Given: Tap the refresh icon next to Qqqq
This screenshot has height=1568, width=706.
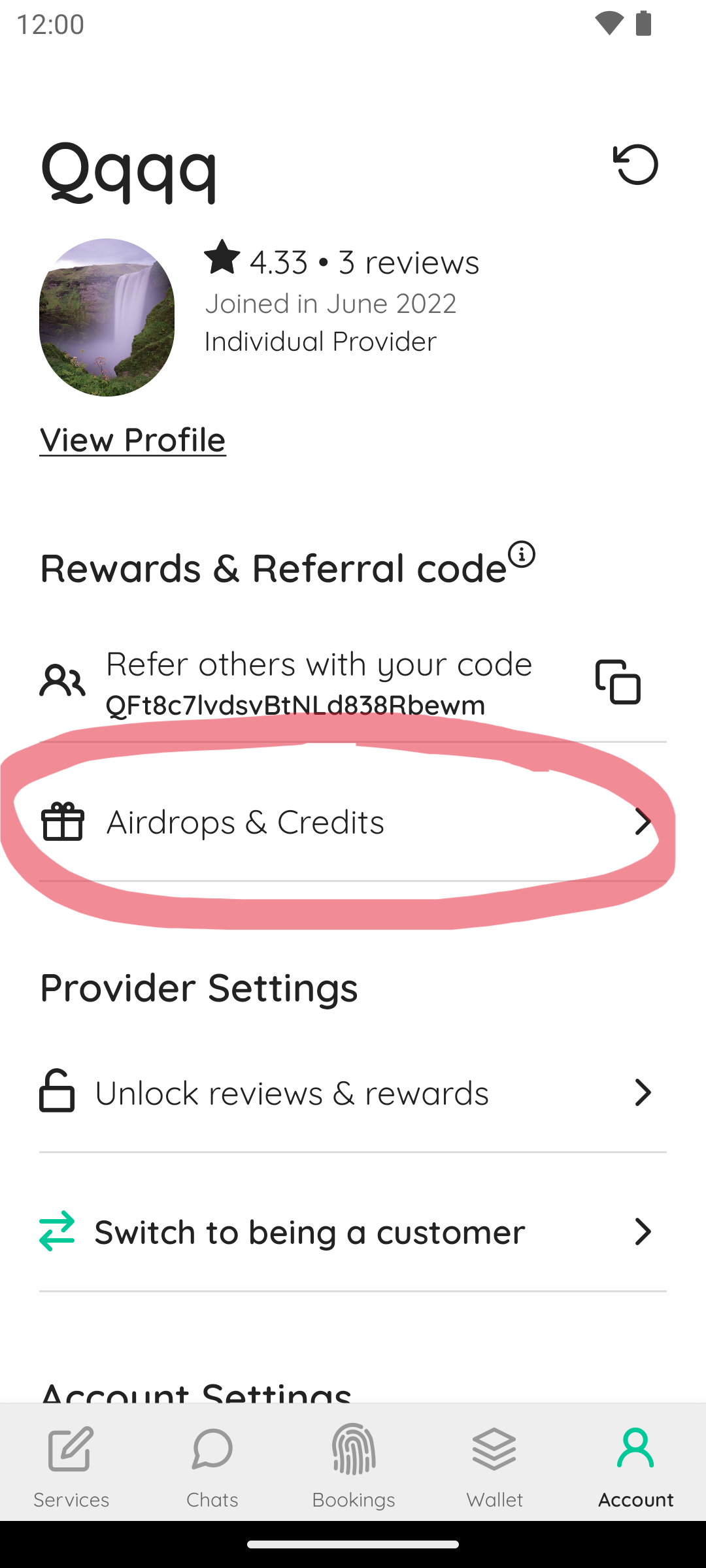Looking at the screenshot, I should coord(635,165).
